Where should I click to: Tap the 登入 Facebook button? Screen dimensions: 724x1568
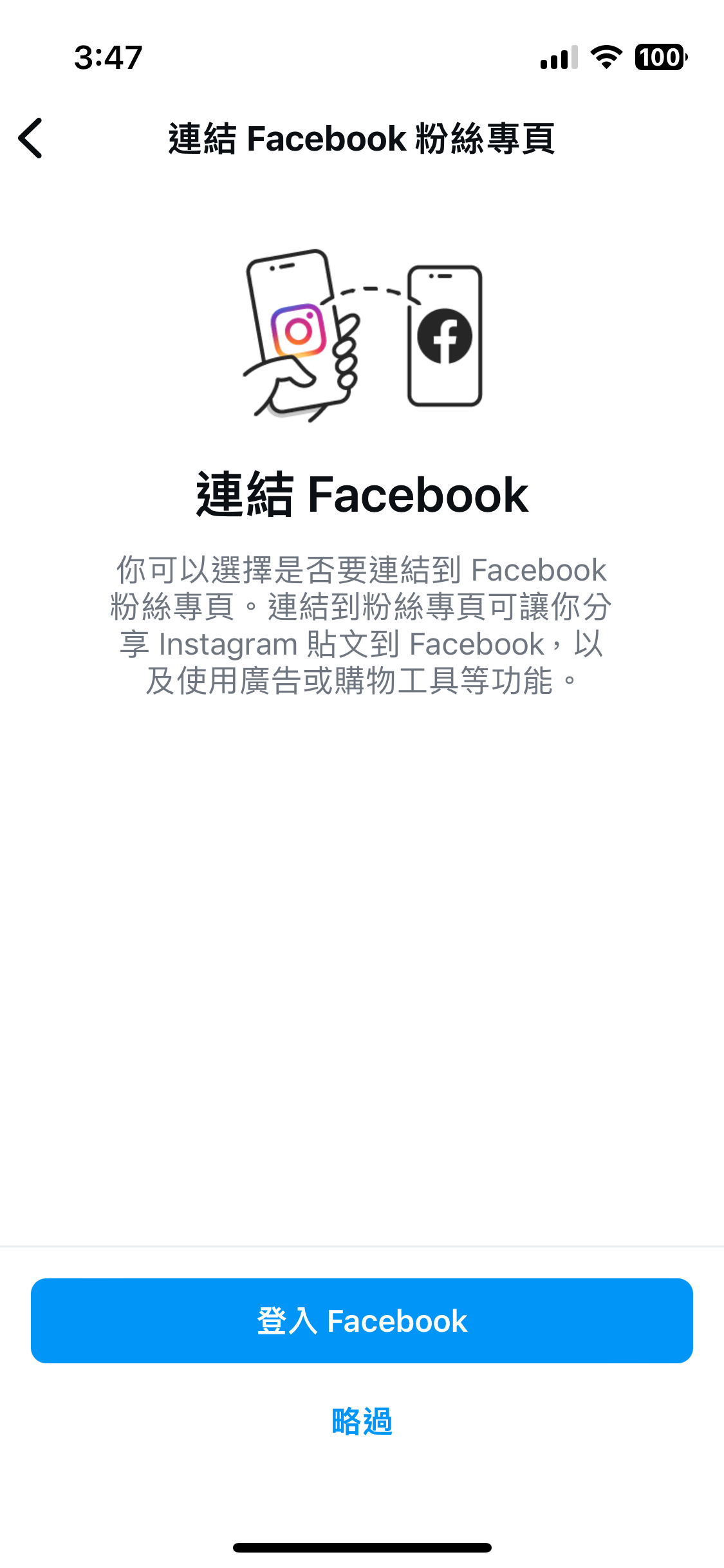(362, 1321)
